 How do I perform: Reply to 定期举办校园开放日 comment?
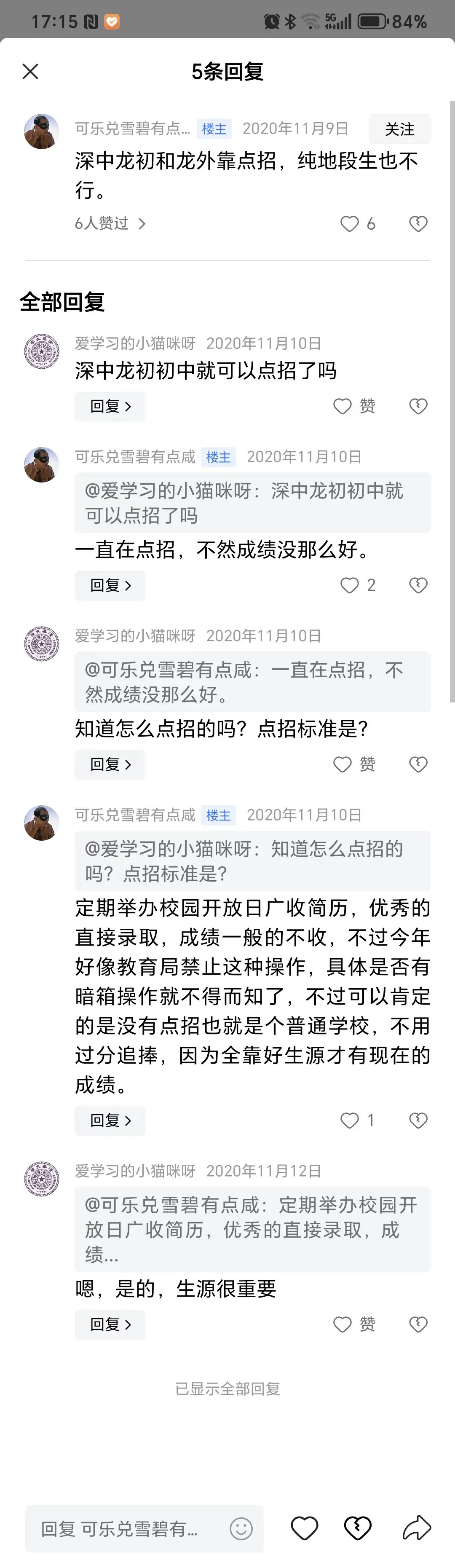pyautogui.click(x=110, y=1120)
